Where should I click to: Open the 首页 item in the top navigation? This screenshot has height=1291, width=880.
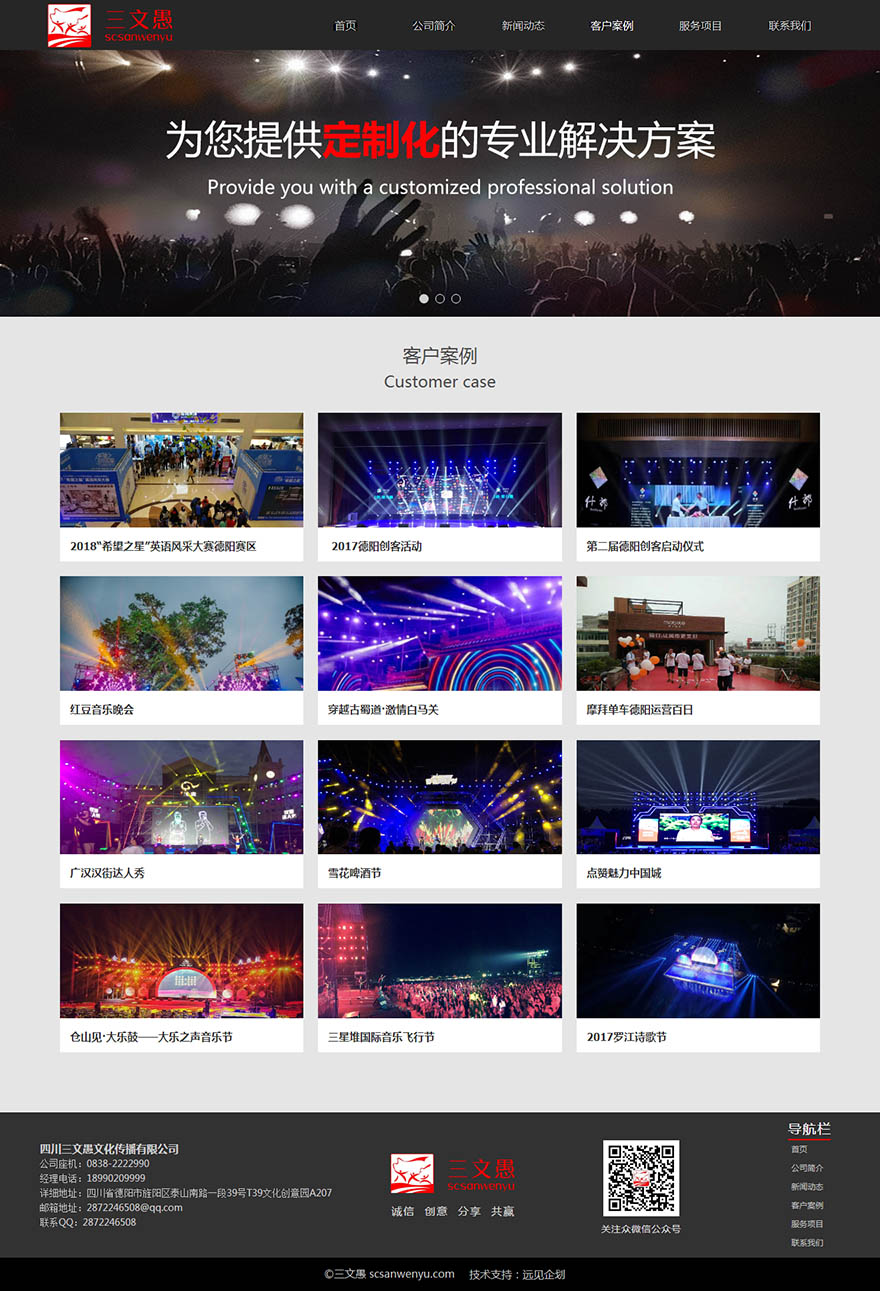pyautogui.click(x=345, y=26)
